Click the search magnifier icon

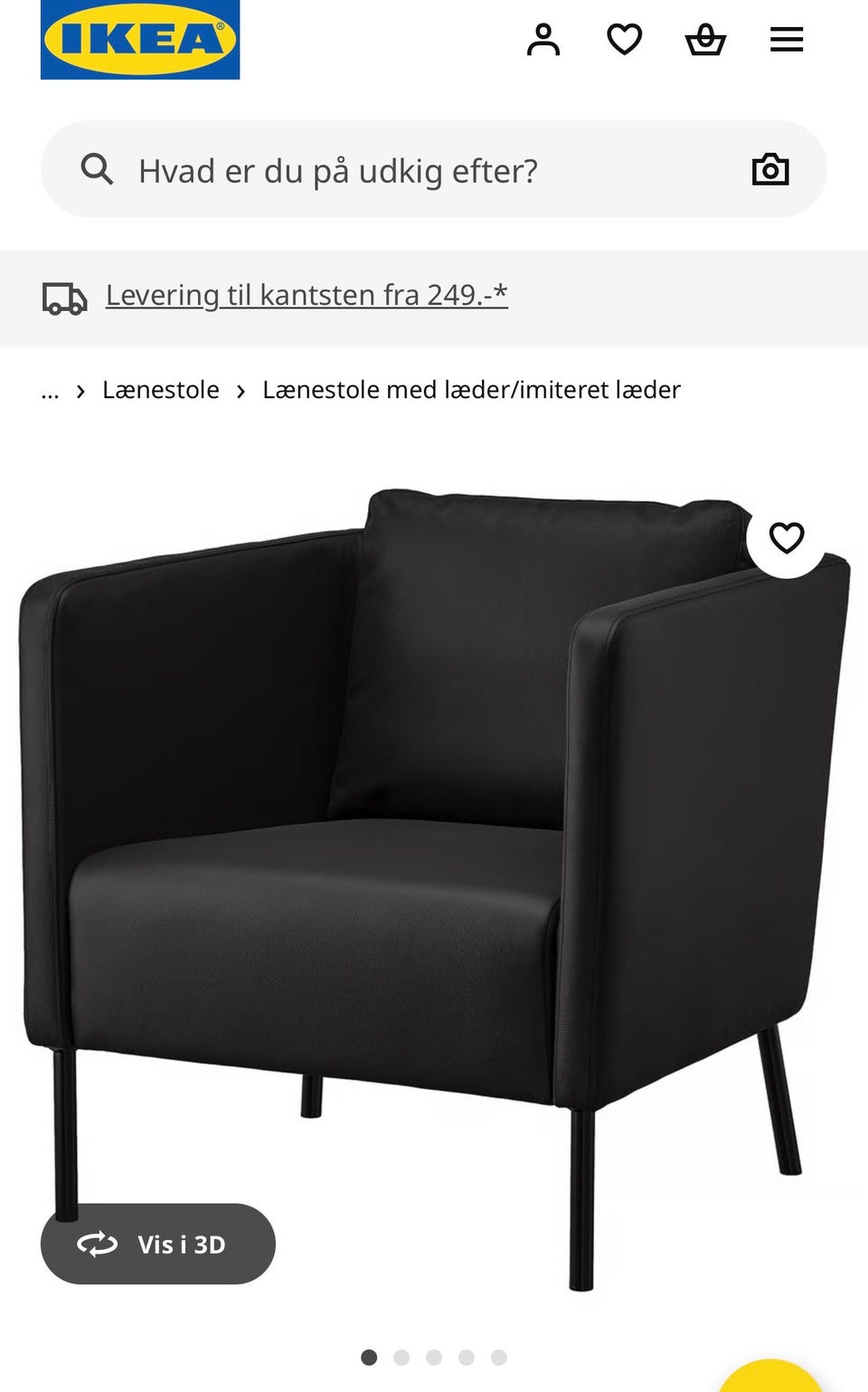coord(99,169)
